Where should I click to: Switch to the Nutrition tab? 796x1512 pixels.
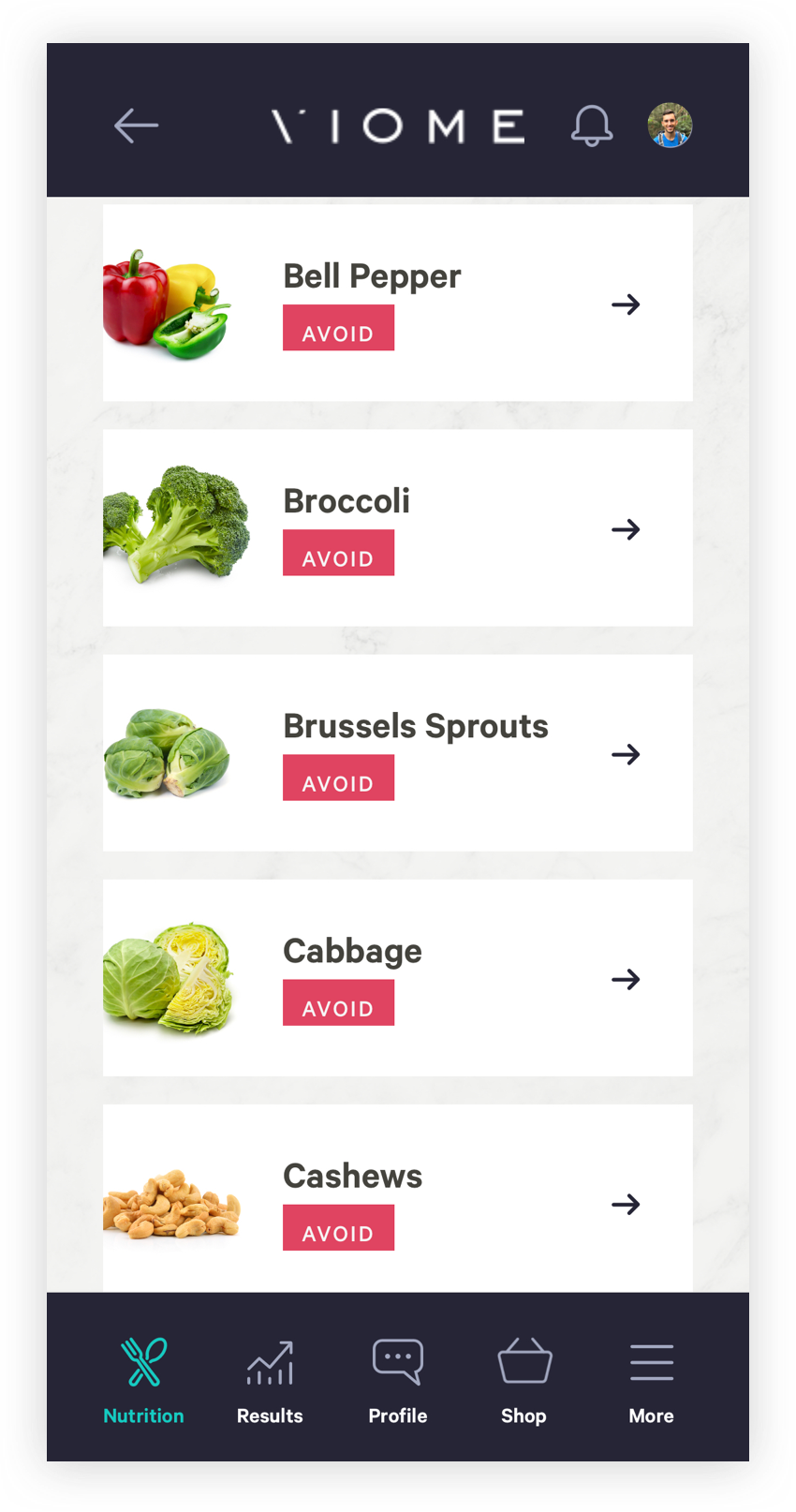pos(143,1379)
